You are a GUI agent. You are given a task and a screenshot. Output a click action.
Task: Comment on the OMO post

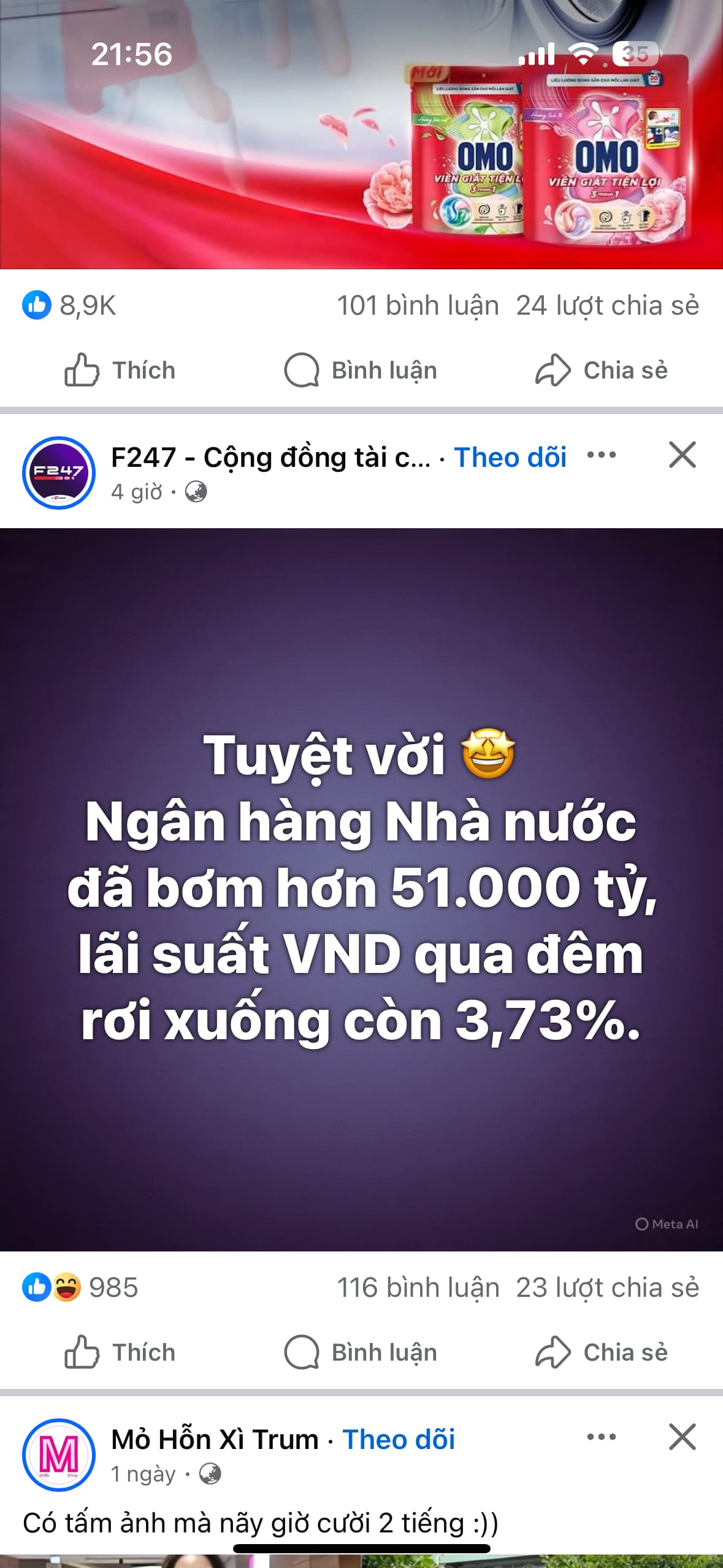pyautogui.click(x=361, y=371)
